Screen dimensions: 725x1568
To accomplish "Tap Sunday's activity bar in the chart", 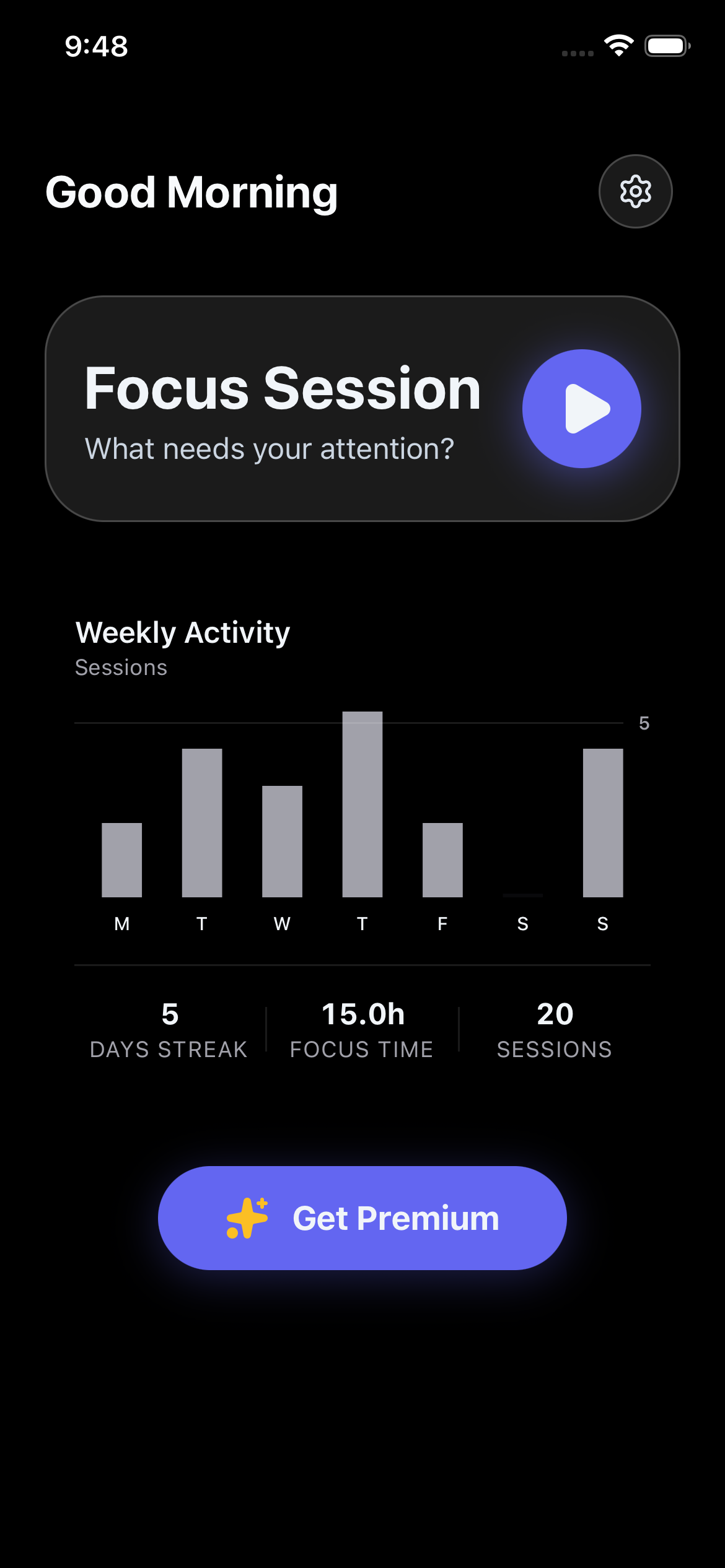I will click(602, 830).
